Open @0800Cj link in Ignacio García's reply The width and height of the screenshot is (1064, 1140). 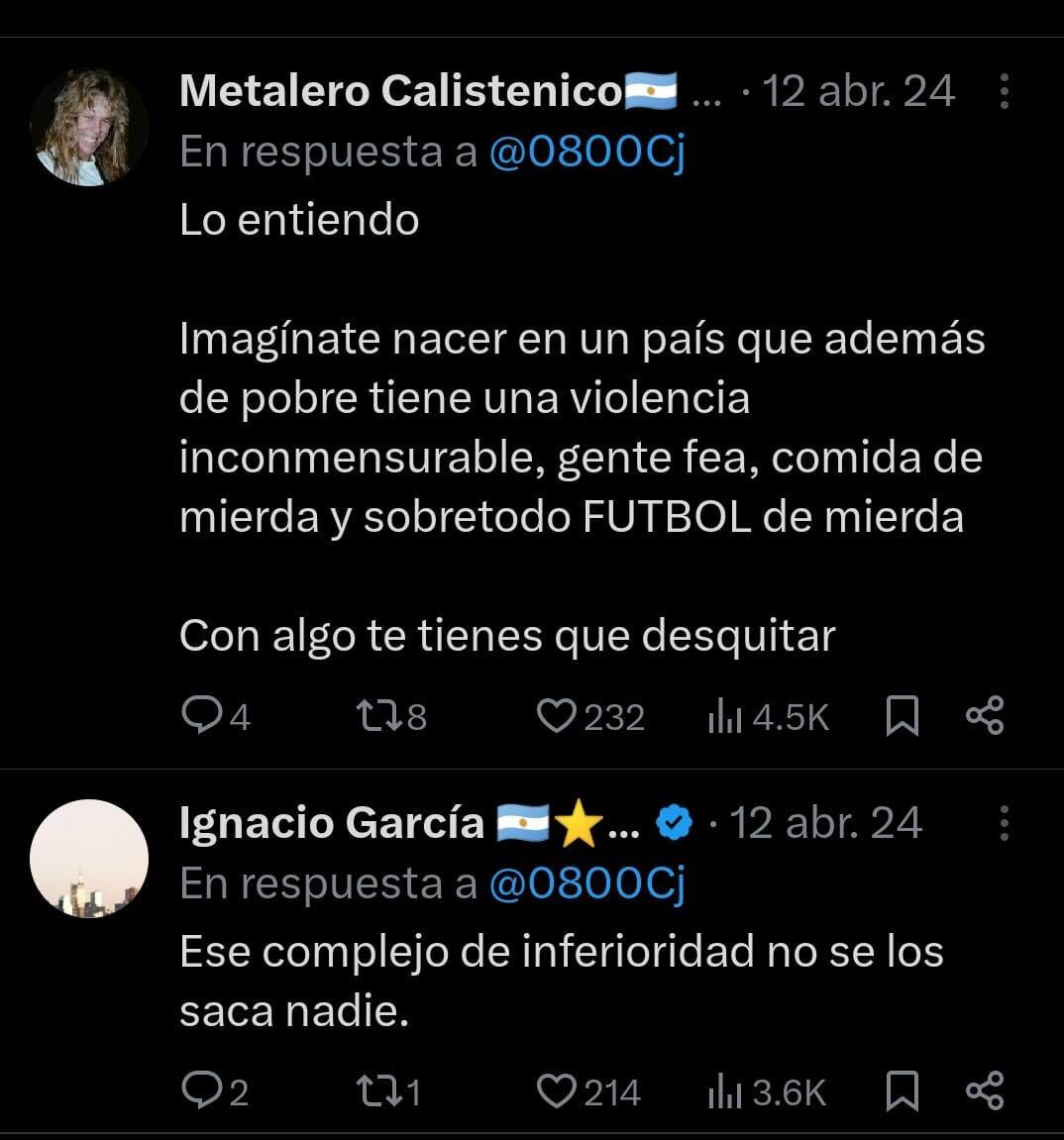tap(586, 882)
